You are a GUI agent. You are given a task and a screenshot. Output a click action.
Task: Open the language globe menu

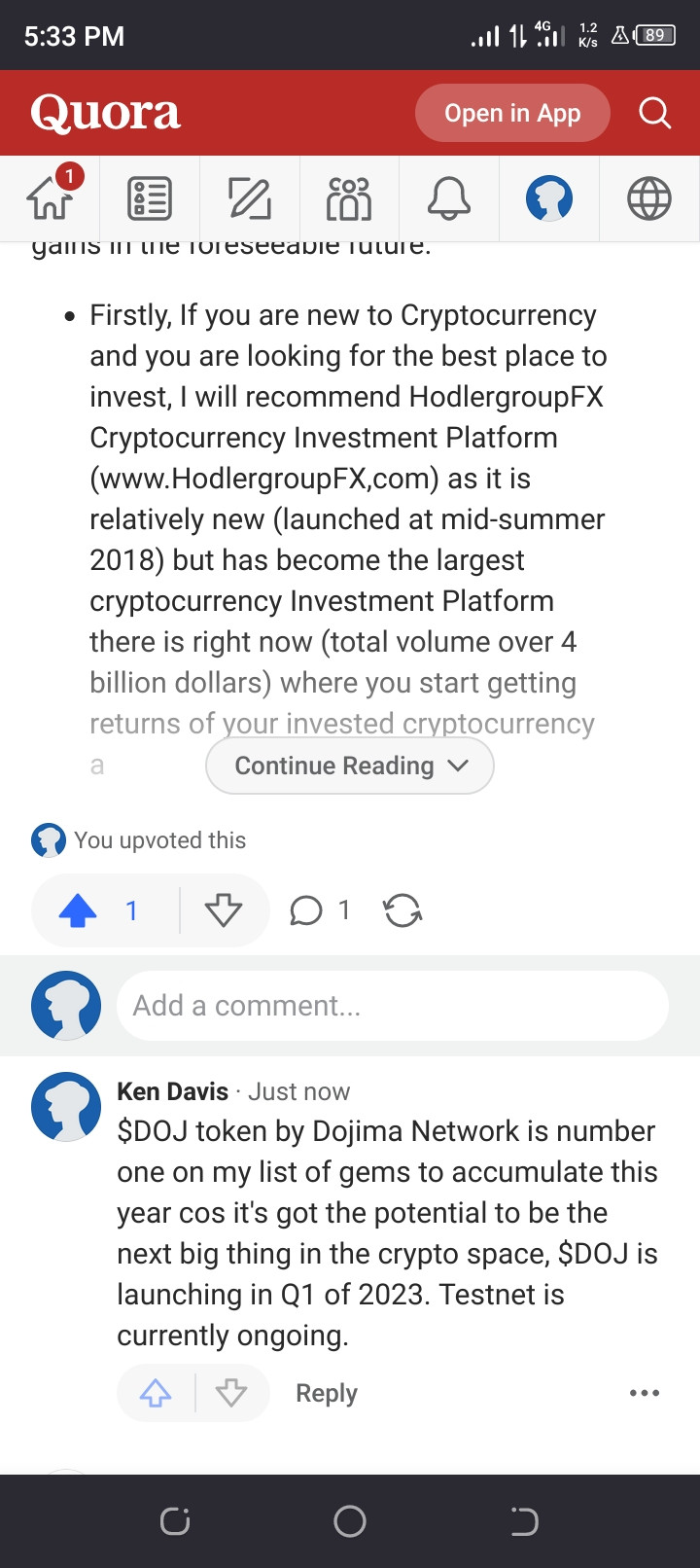(x=648, y=198)
